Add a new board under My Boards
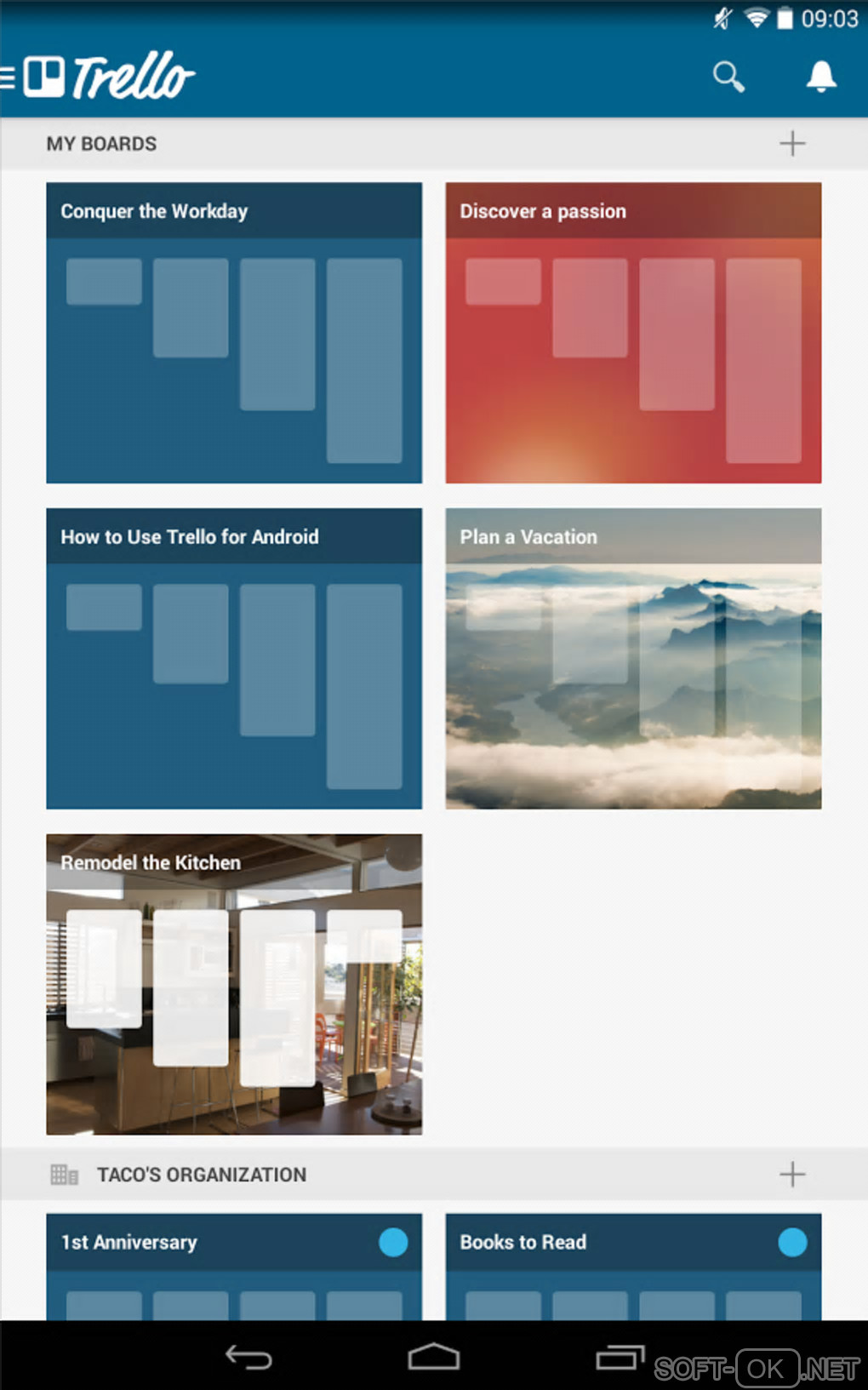868x1390 pixels. [791, 144]
